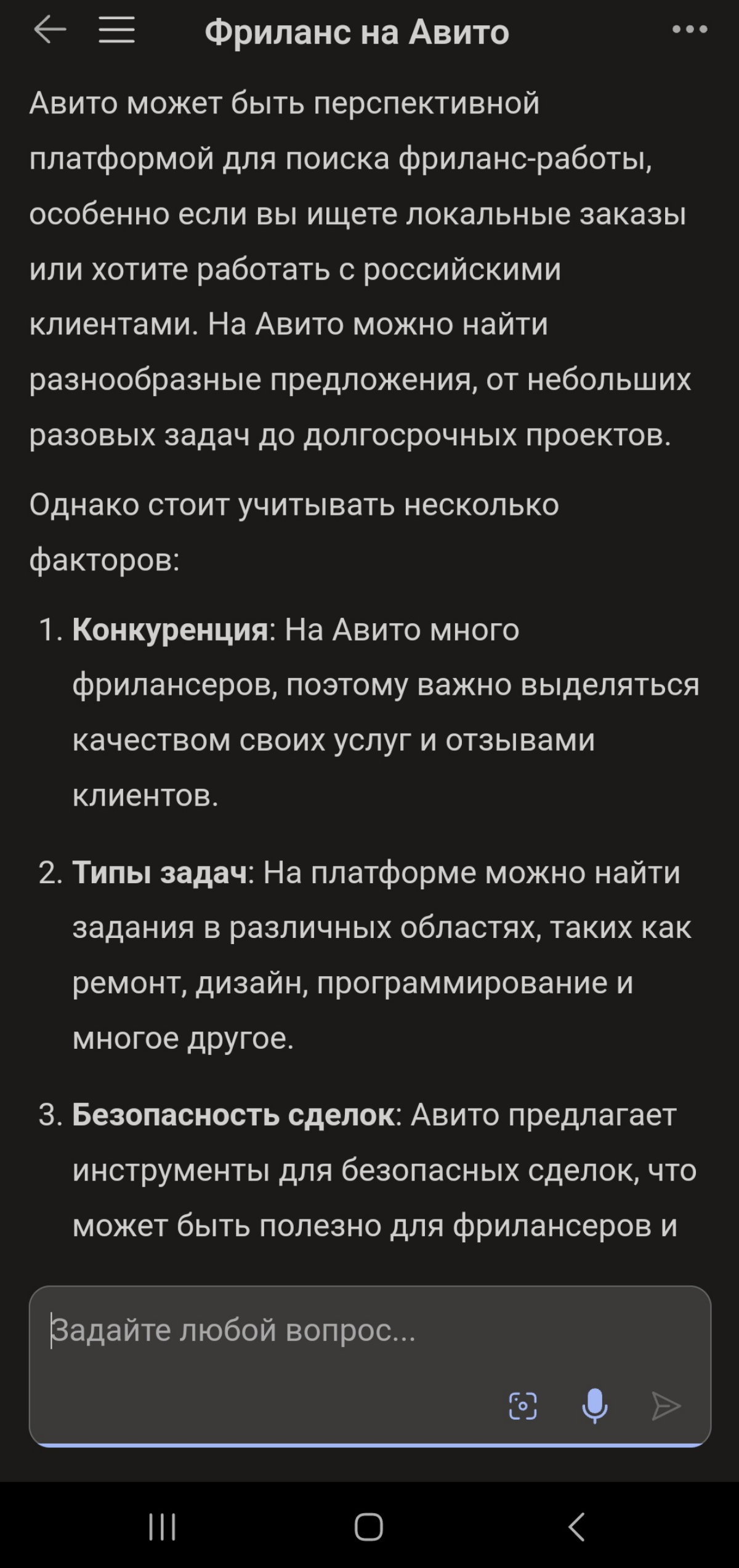Go to the home screen
Viewport: 739px width, 1568px height.
(369, 1527)
